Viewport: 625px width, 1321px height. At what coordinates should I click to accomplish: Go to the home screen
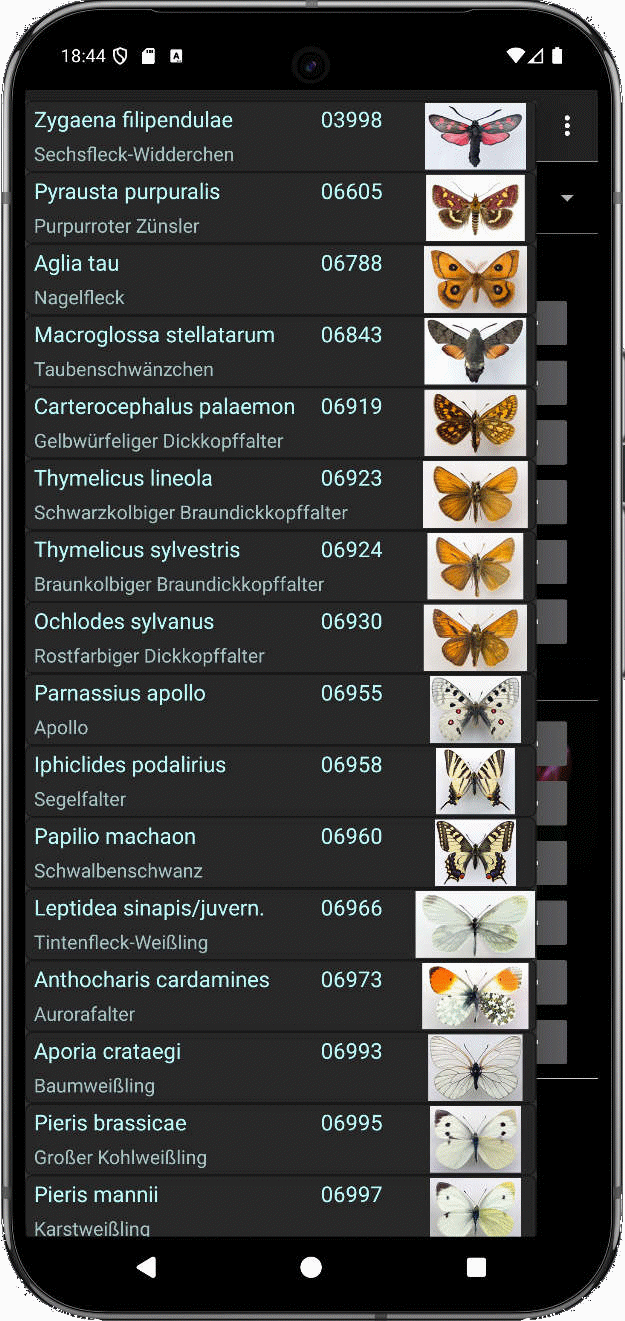pyautogui.click(x=311, y=1268)
